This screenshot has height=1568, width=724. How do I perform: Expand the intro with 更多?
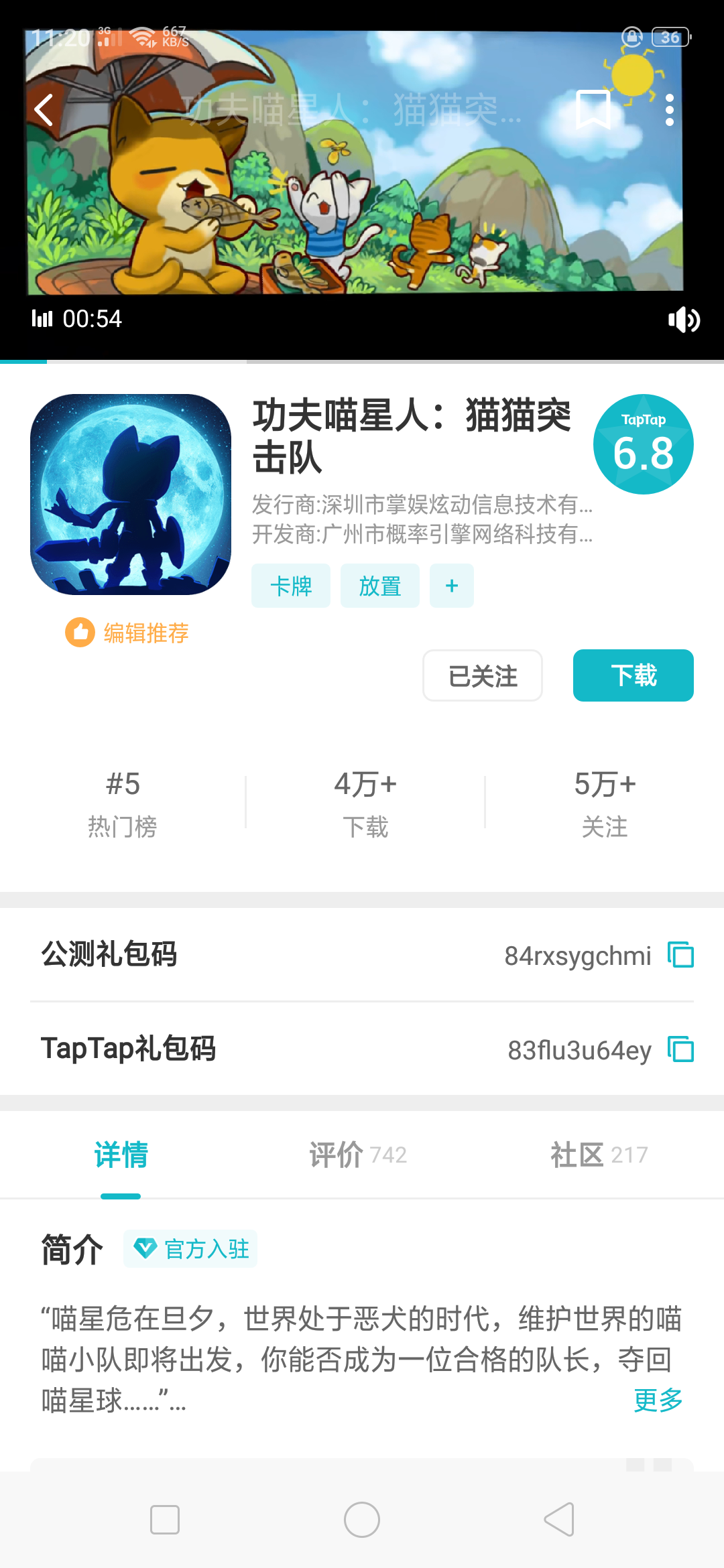coord(658,1400)
